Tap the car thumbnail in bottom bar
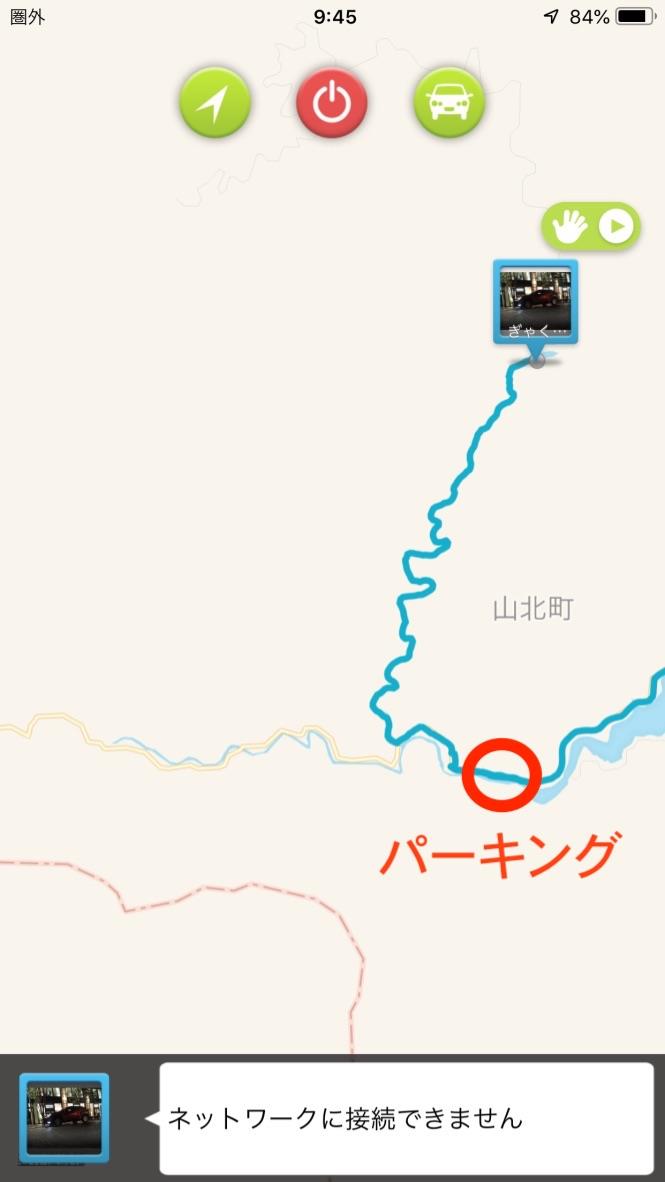The height and width of the screenshot is (1182, 665). 64,1118
